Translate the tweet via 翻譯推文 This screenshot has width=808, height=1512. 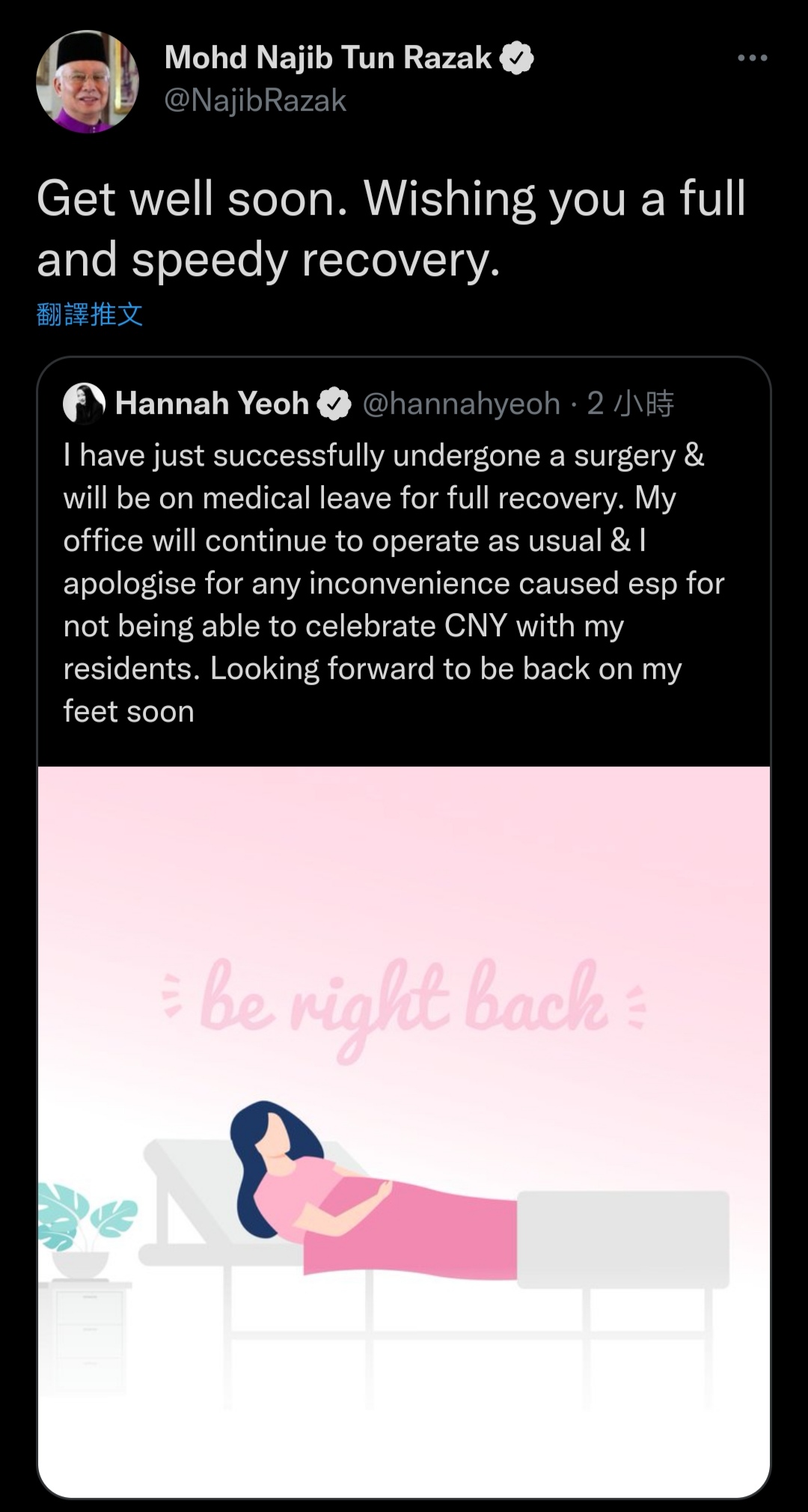click(x=90, y=314)
